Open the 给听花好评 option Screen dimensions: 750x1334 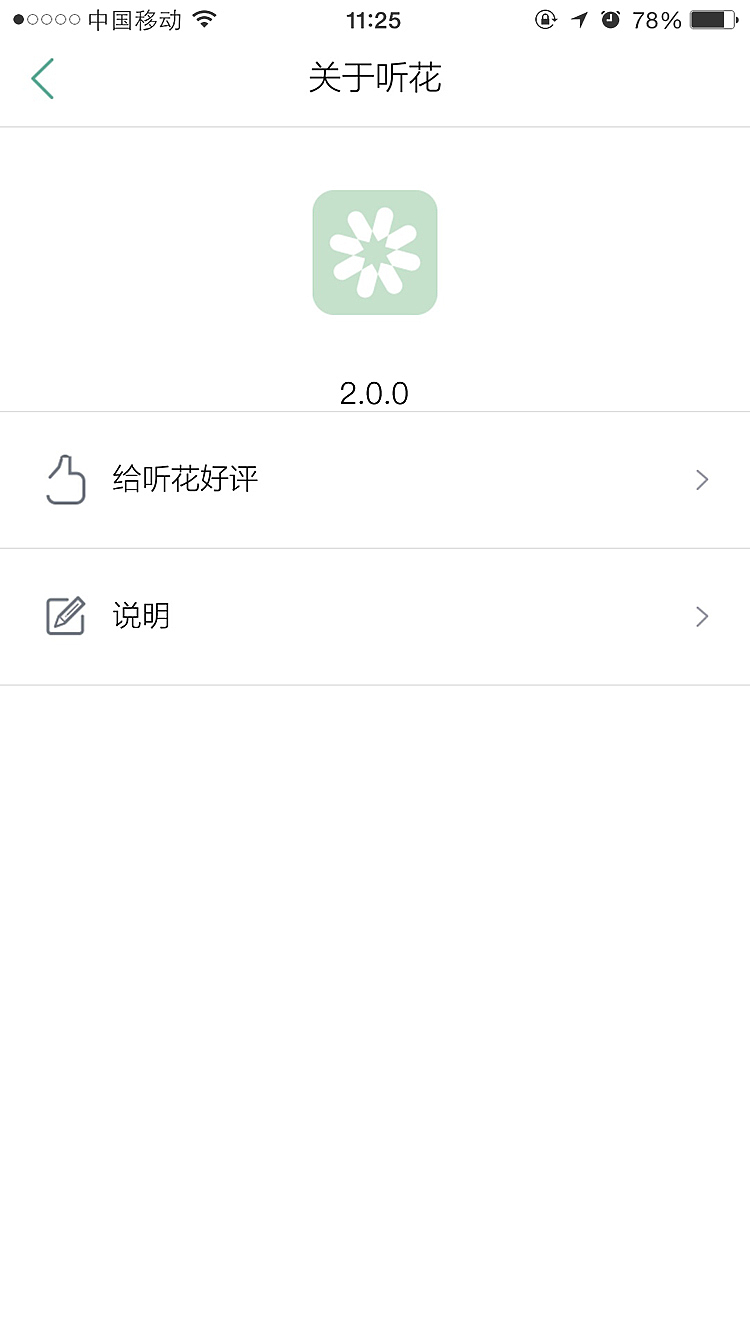(x=186, y=480)
